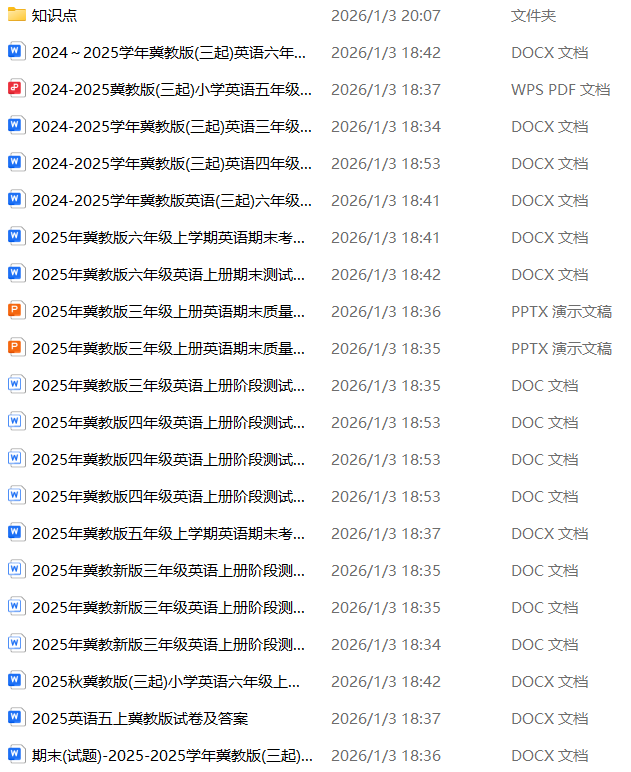
Task: Open the 三年级上册英语期末质量 PPTX dated 18:36
Action: click(x=168, y=311)
